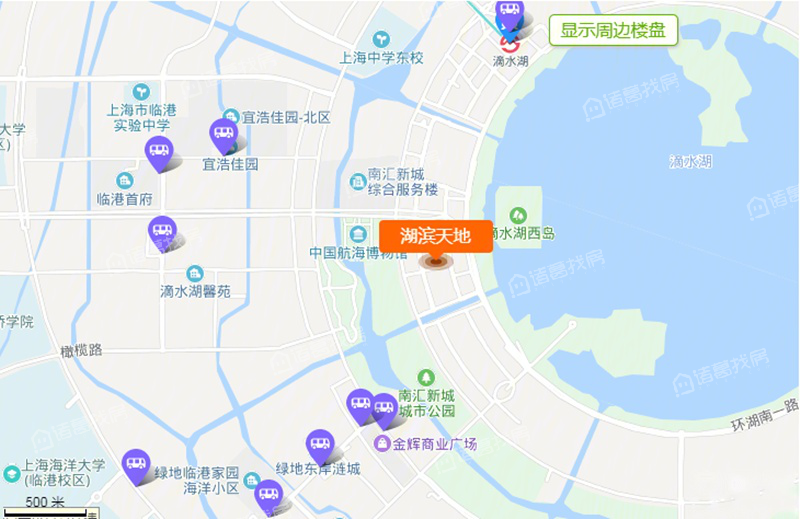This screenshot has height=519, width=800.
Task: Tap the bus stop marker beside 绿地临港家园
Action: point(136,464)
